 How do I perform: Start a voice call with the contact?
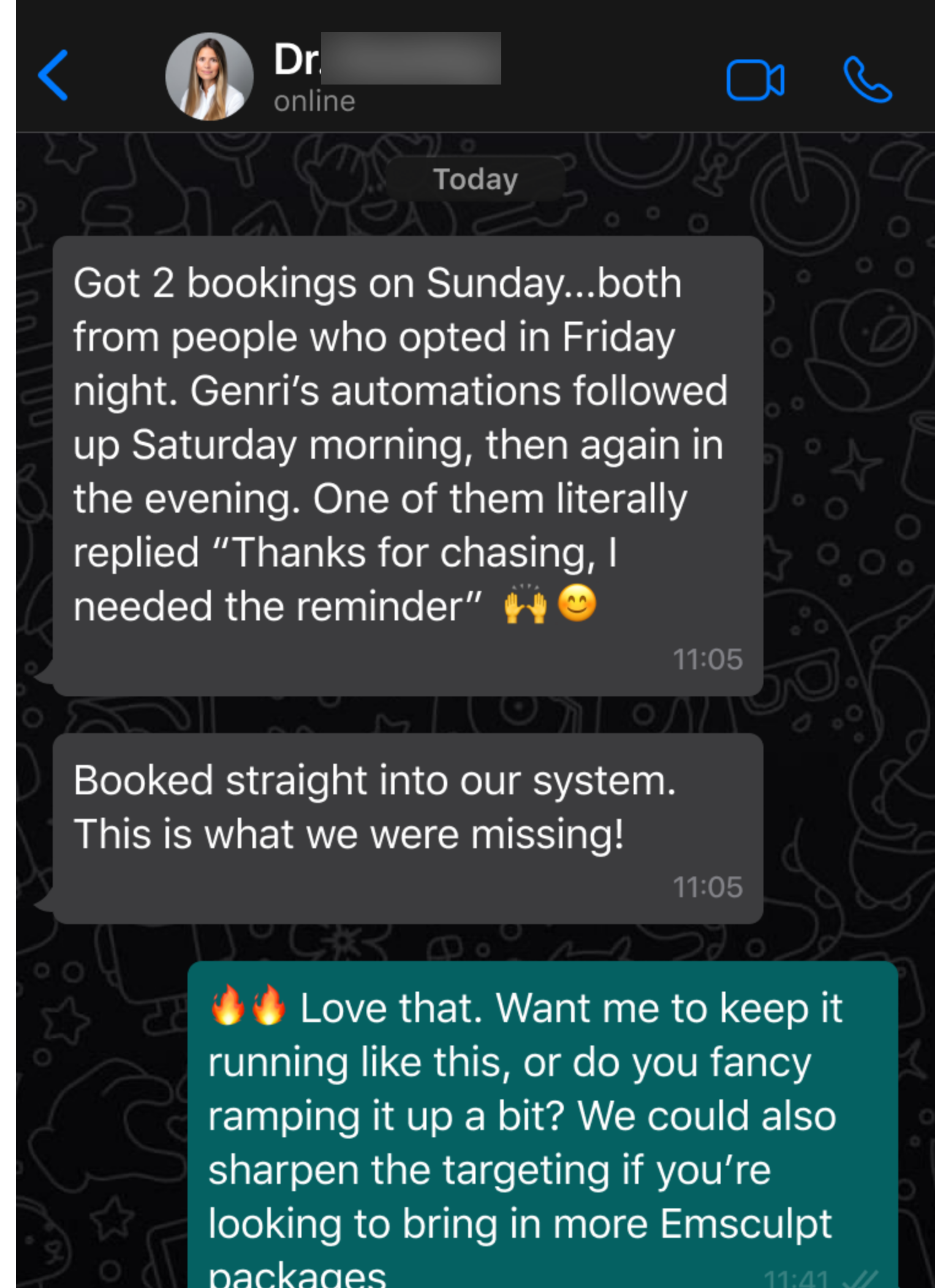(x=867, y=80)
